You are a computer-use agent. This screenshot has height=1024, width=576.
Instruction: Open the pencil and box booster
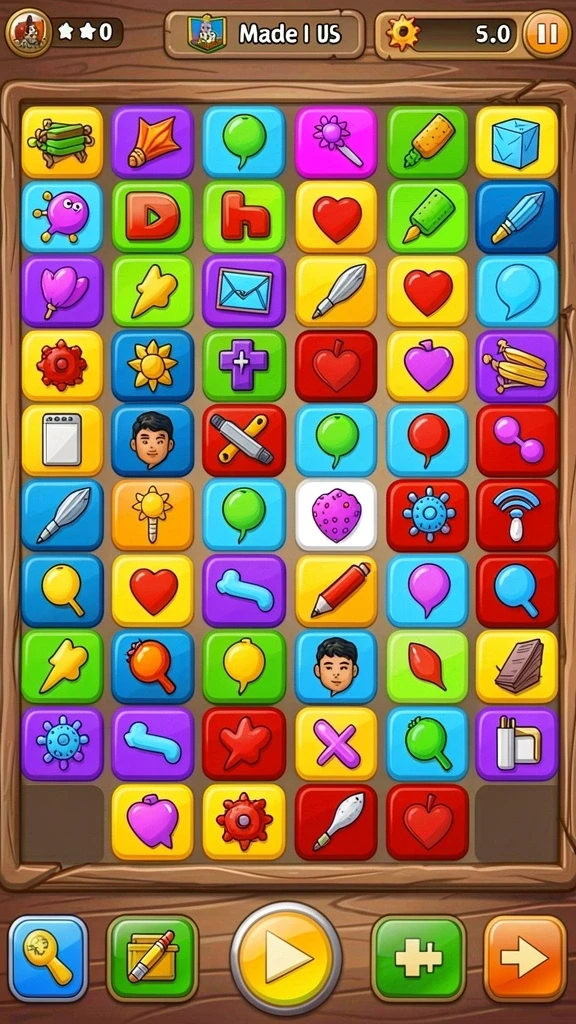[152, 959]
